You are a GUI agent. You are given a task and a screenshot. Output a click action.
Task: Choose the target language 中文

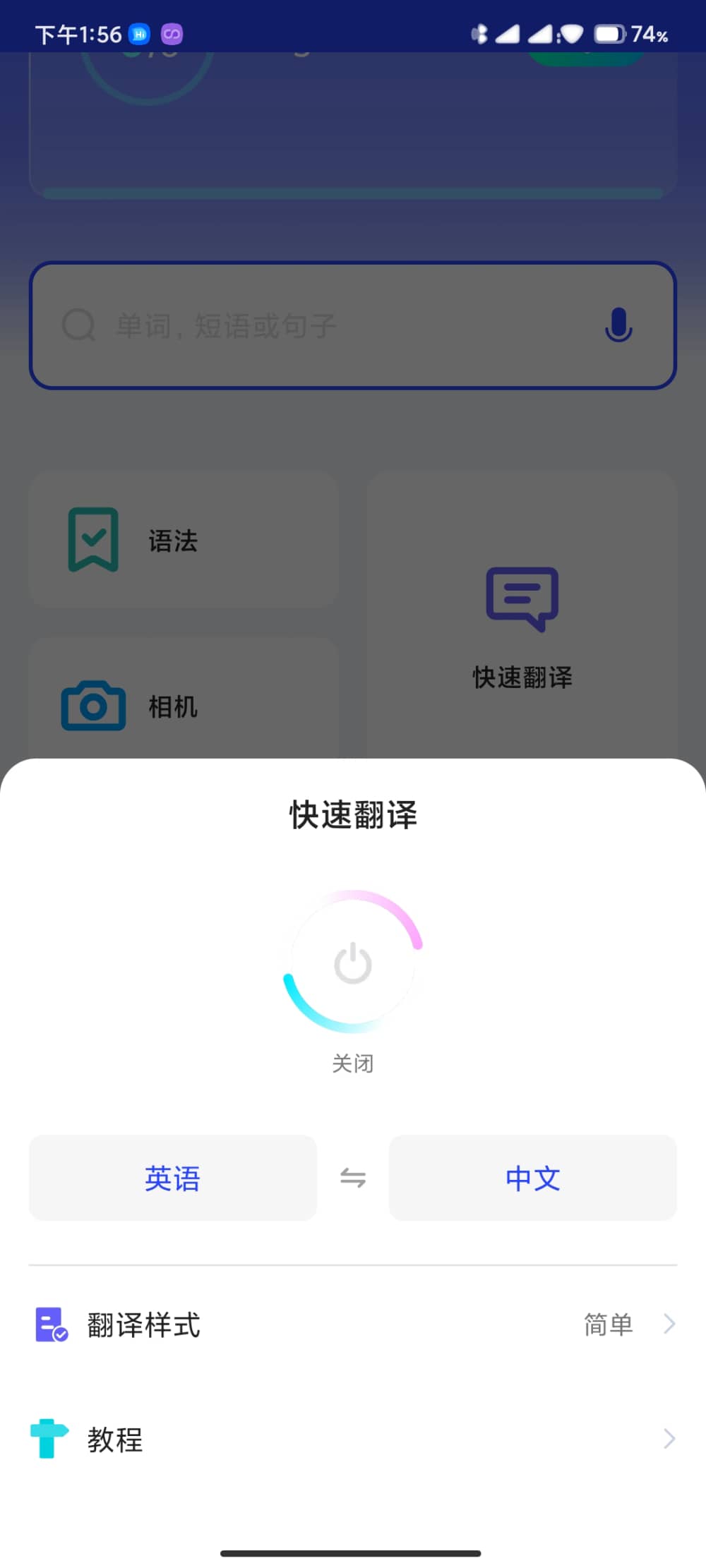(532, 1178)
